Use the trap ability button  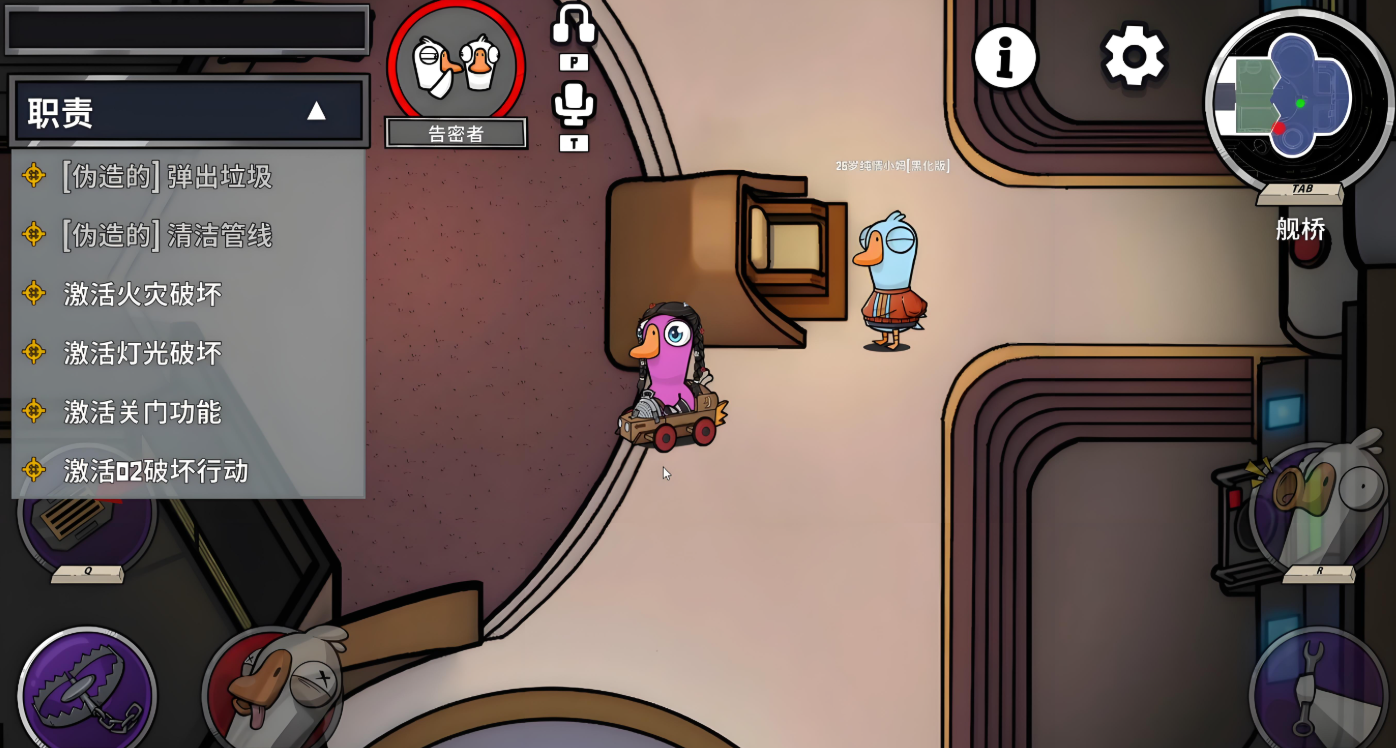pyautogui.click(x=87, y=692)
